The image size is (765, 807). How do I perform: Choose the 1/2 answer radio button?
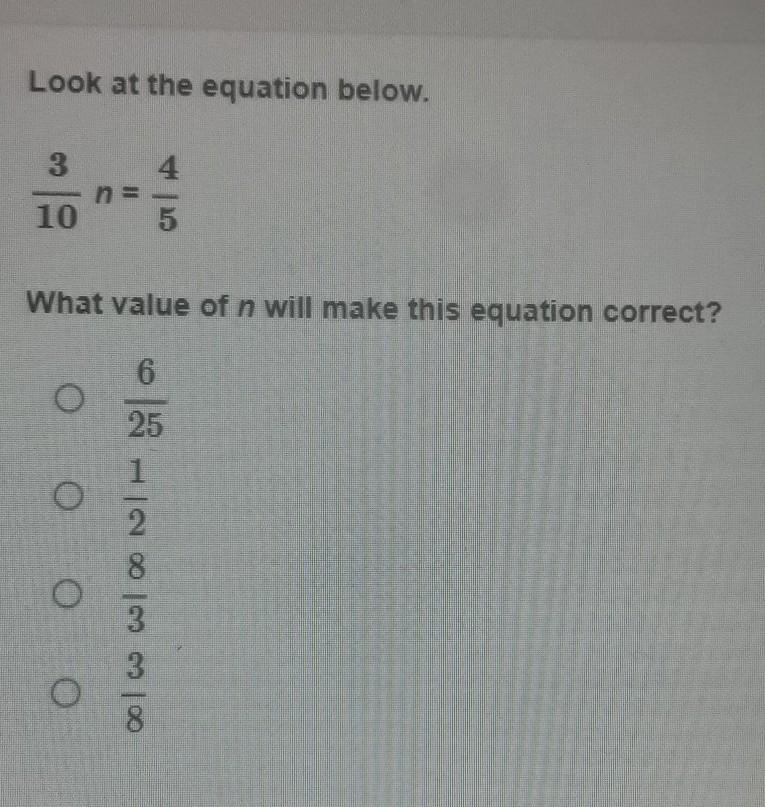[x=67, y=496]
